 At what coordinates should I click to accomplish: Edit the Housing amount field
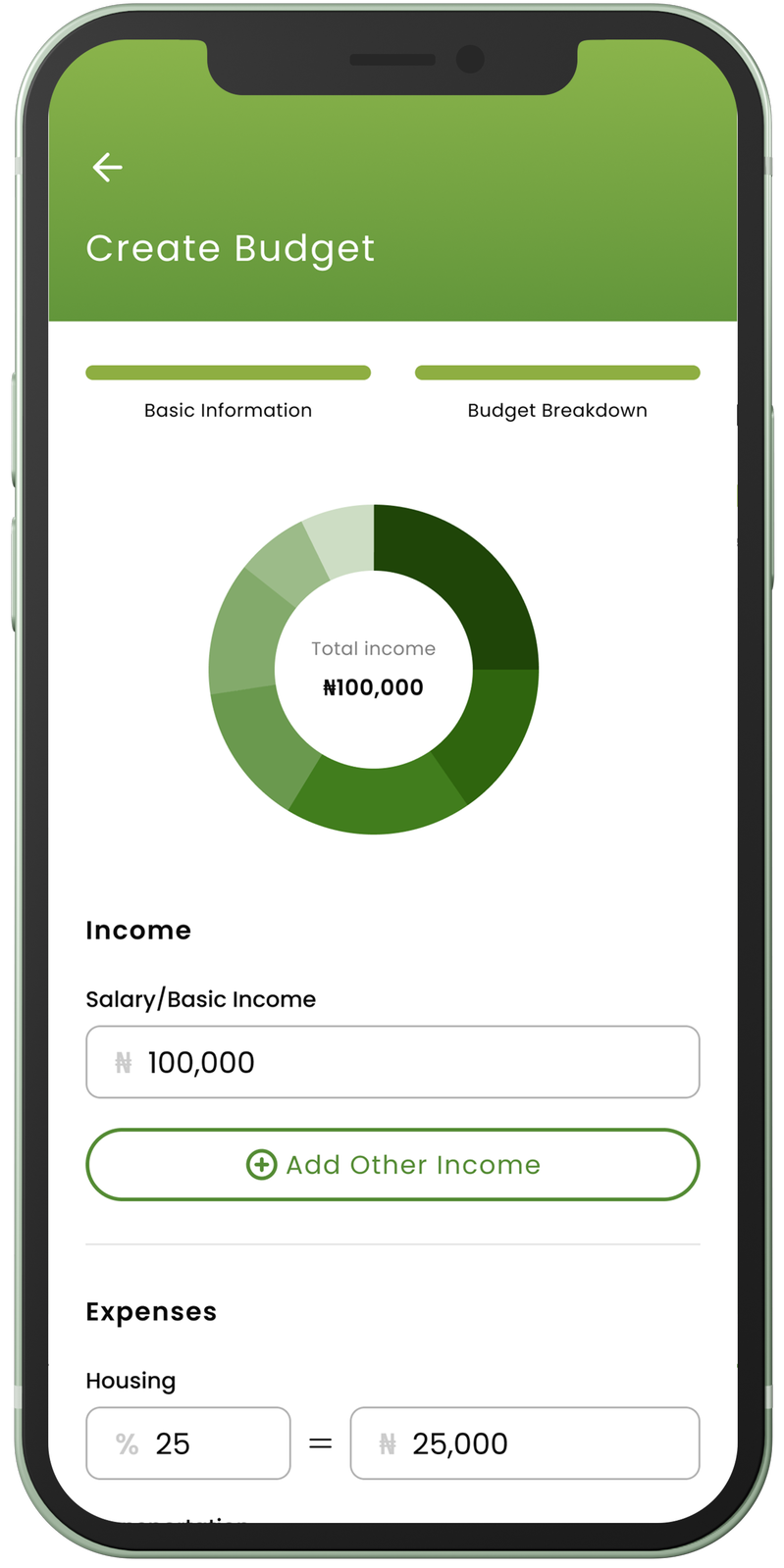coord(524,1443)
